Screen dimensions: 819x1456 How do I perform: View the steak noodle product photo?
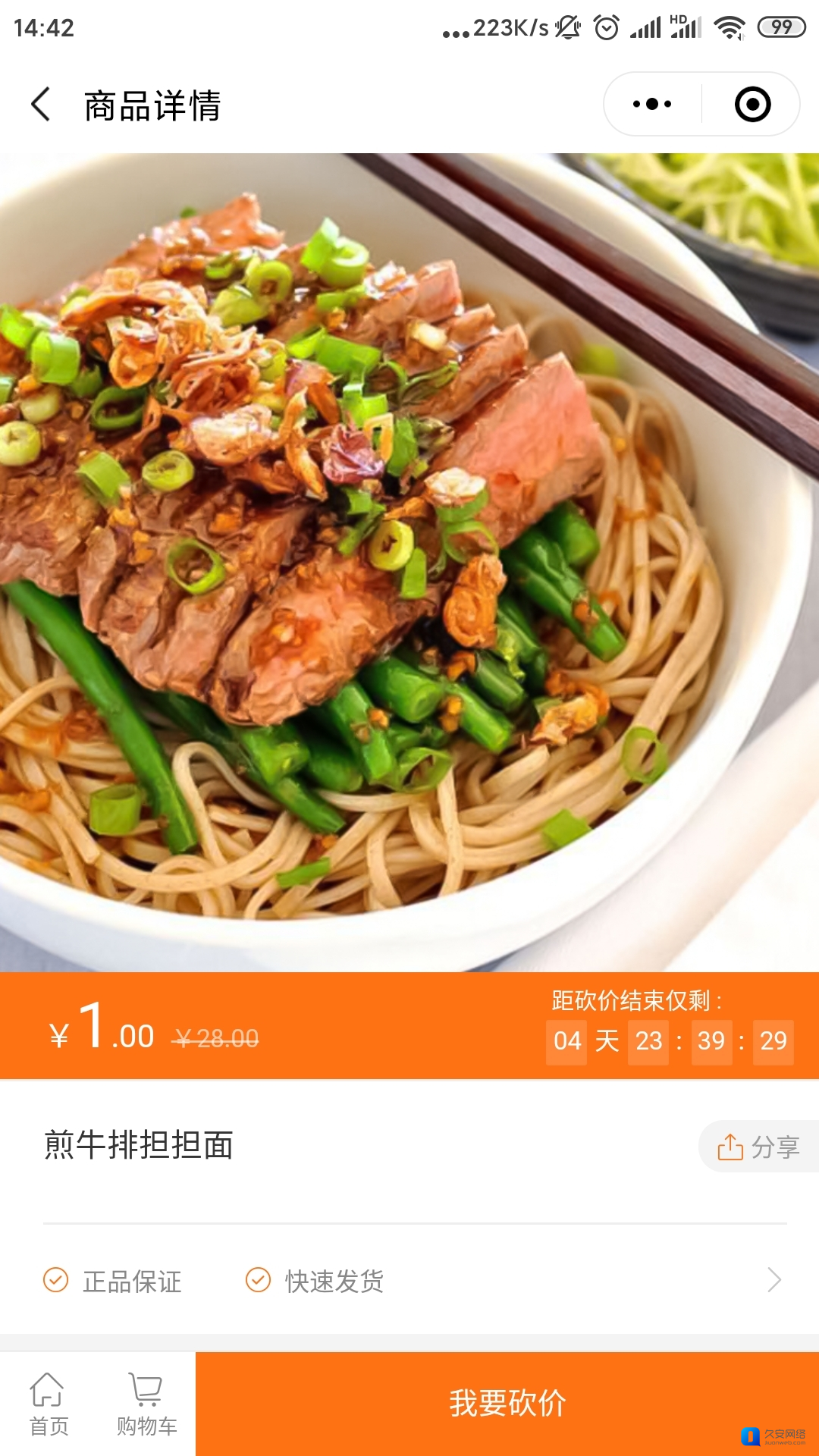[409, 563]
